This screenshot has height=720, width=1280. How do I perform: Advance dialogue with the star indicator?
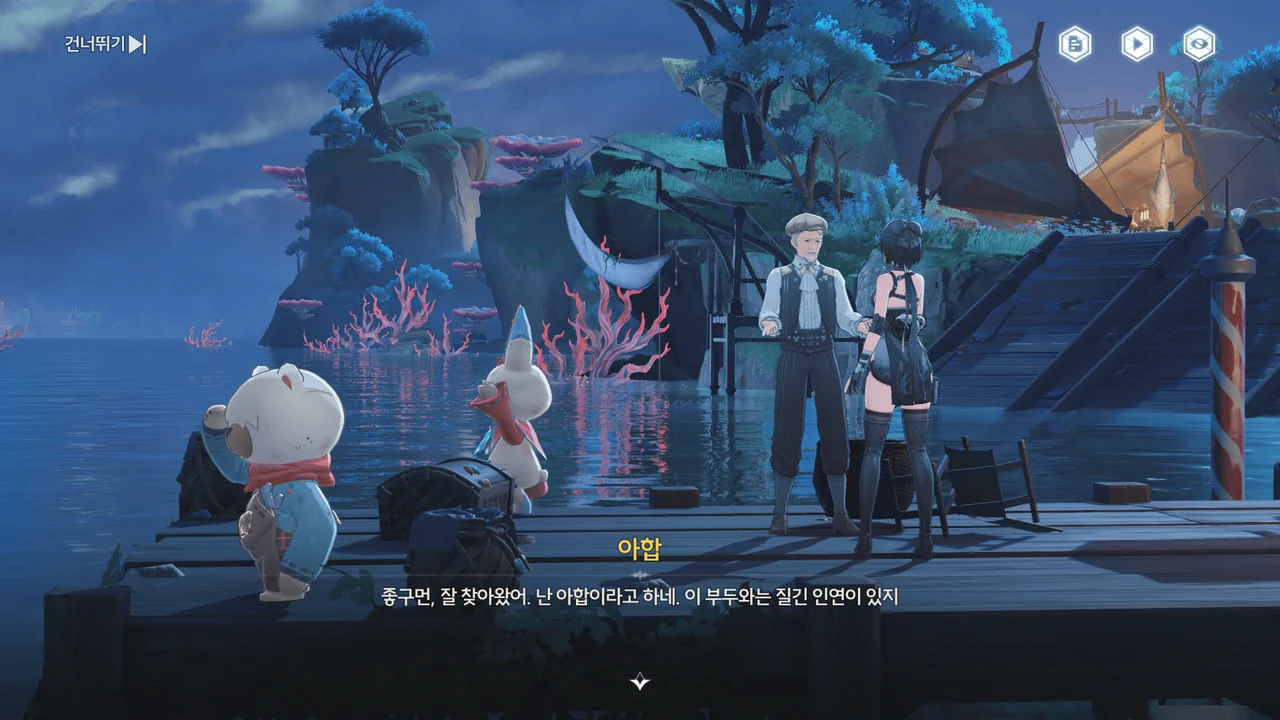click(x=640, y=682)
